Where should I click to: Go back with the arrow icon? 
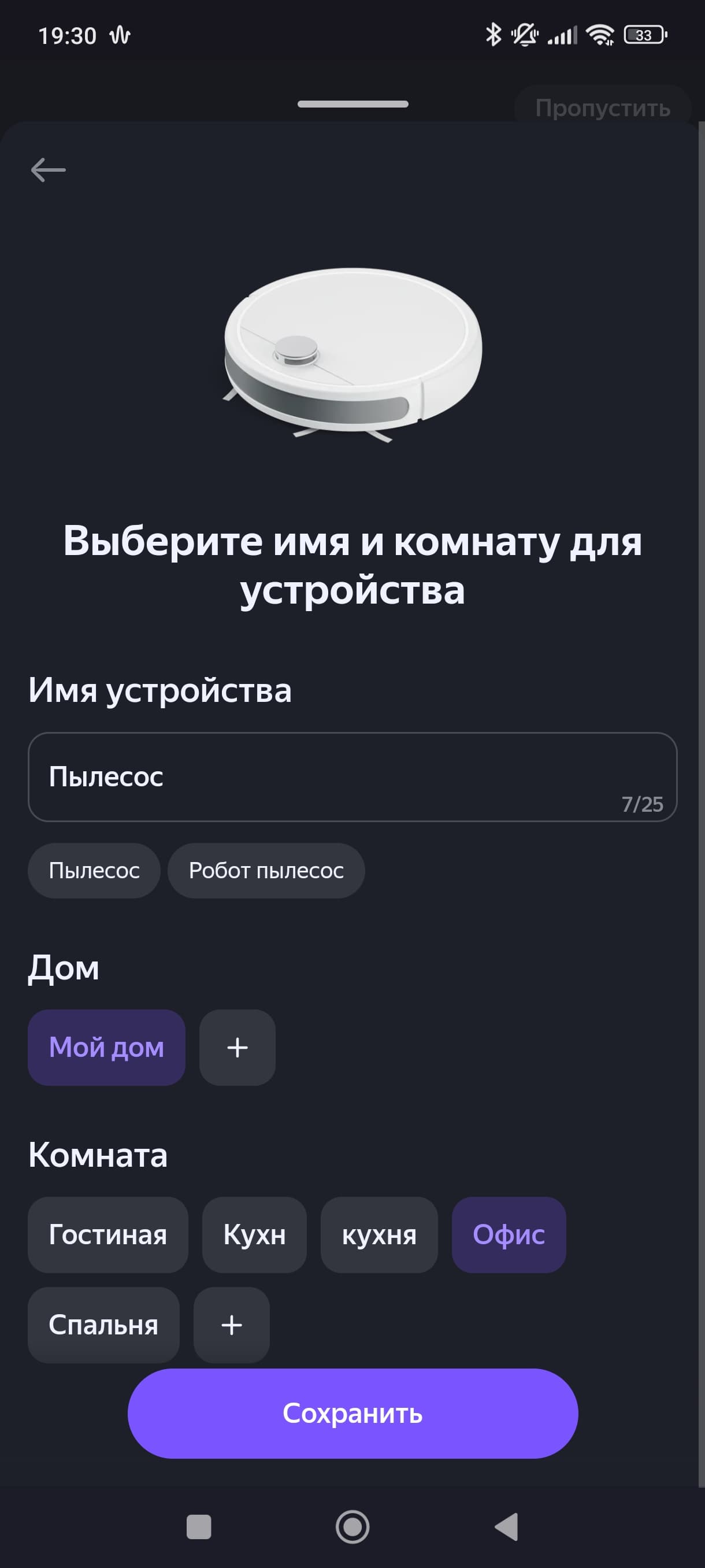tap(48, 170)
